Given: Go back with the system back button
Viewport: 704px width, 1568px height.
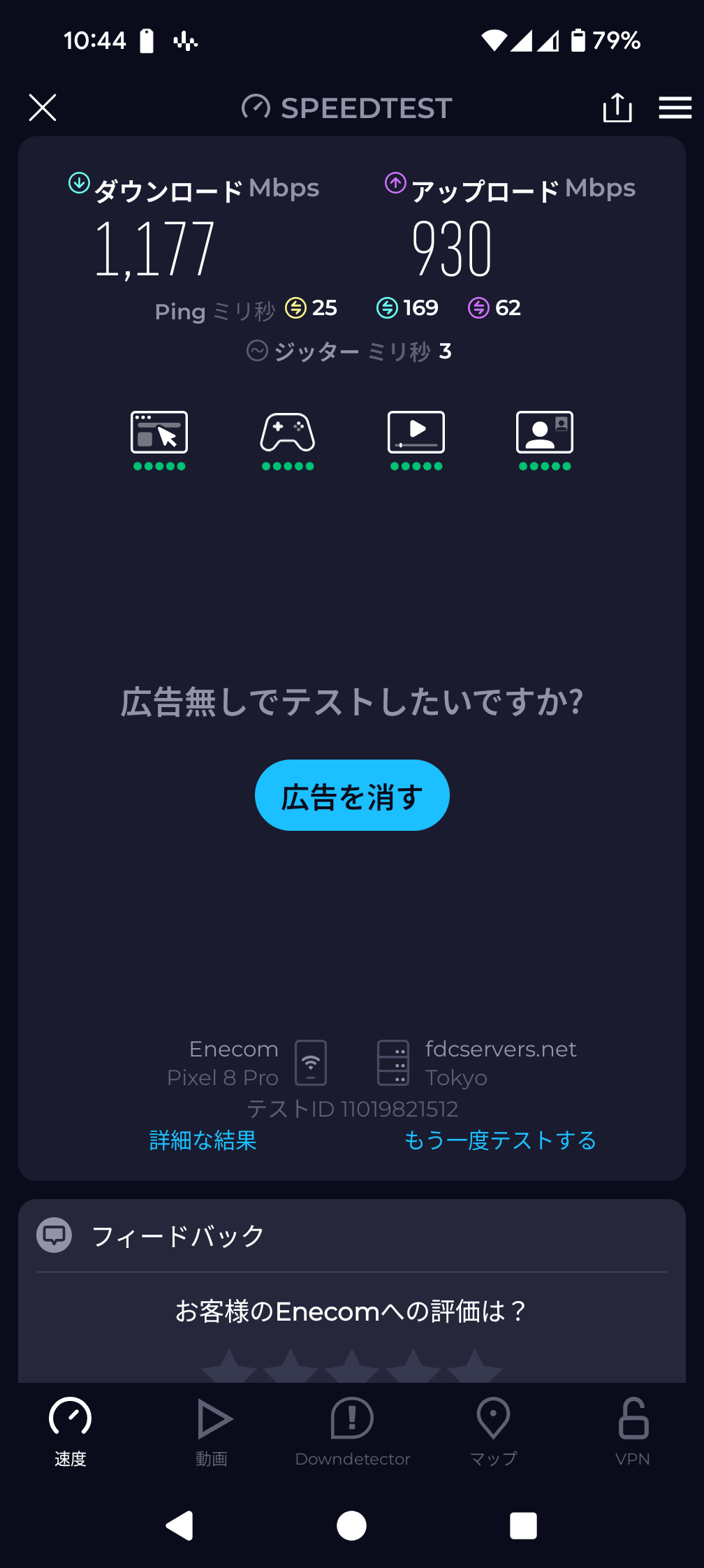Looking at the screenshot, I should click(x=179, y=1525).
